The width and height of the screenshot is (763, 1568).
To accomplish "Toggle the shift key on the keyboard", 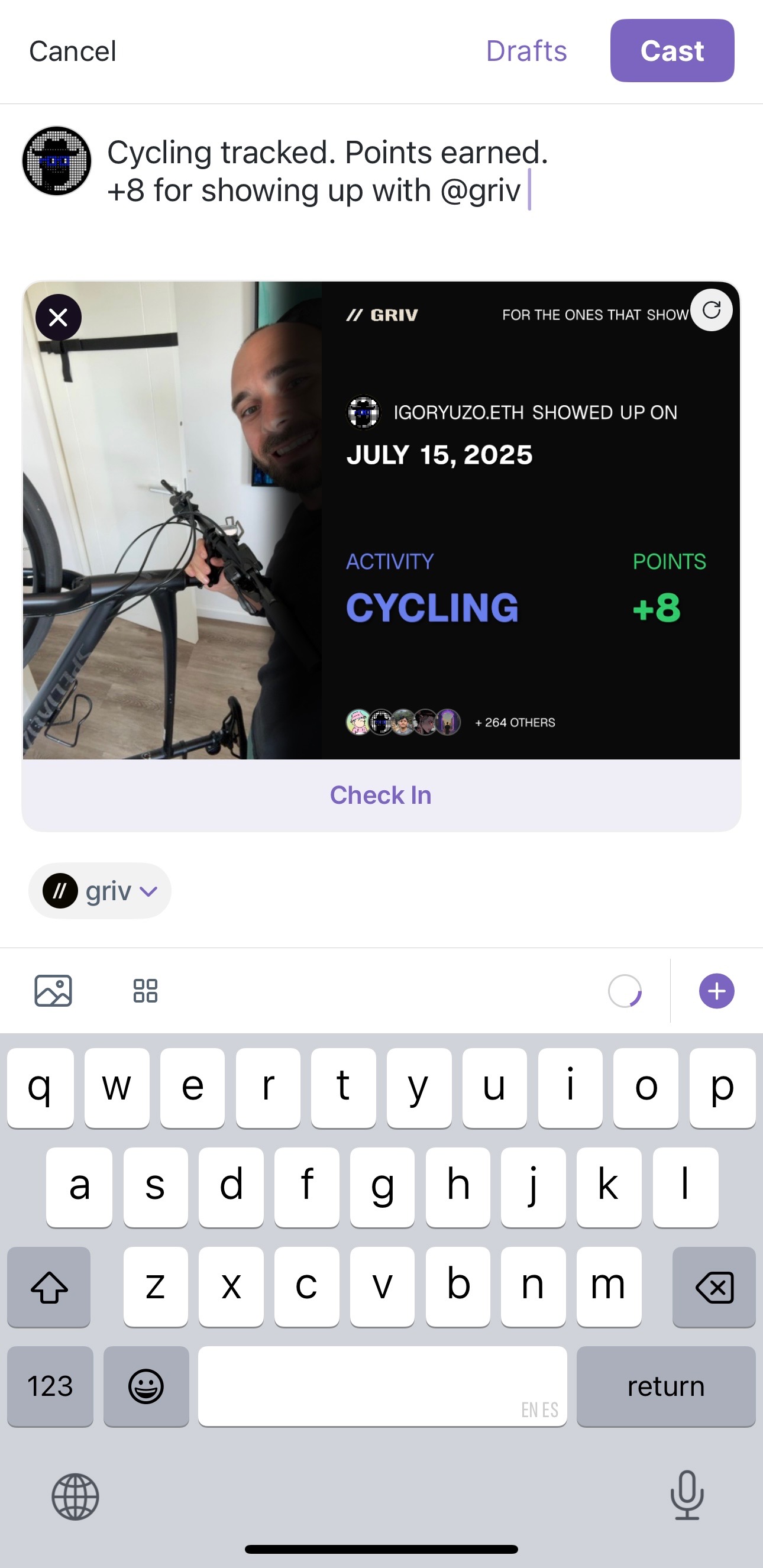I will coord(48,1288).
